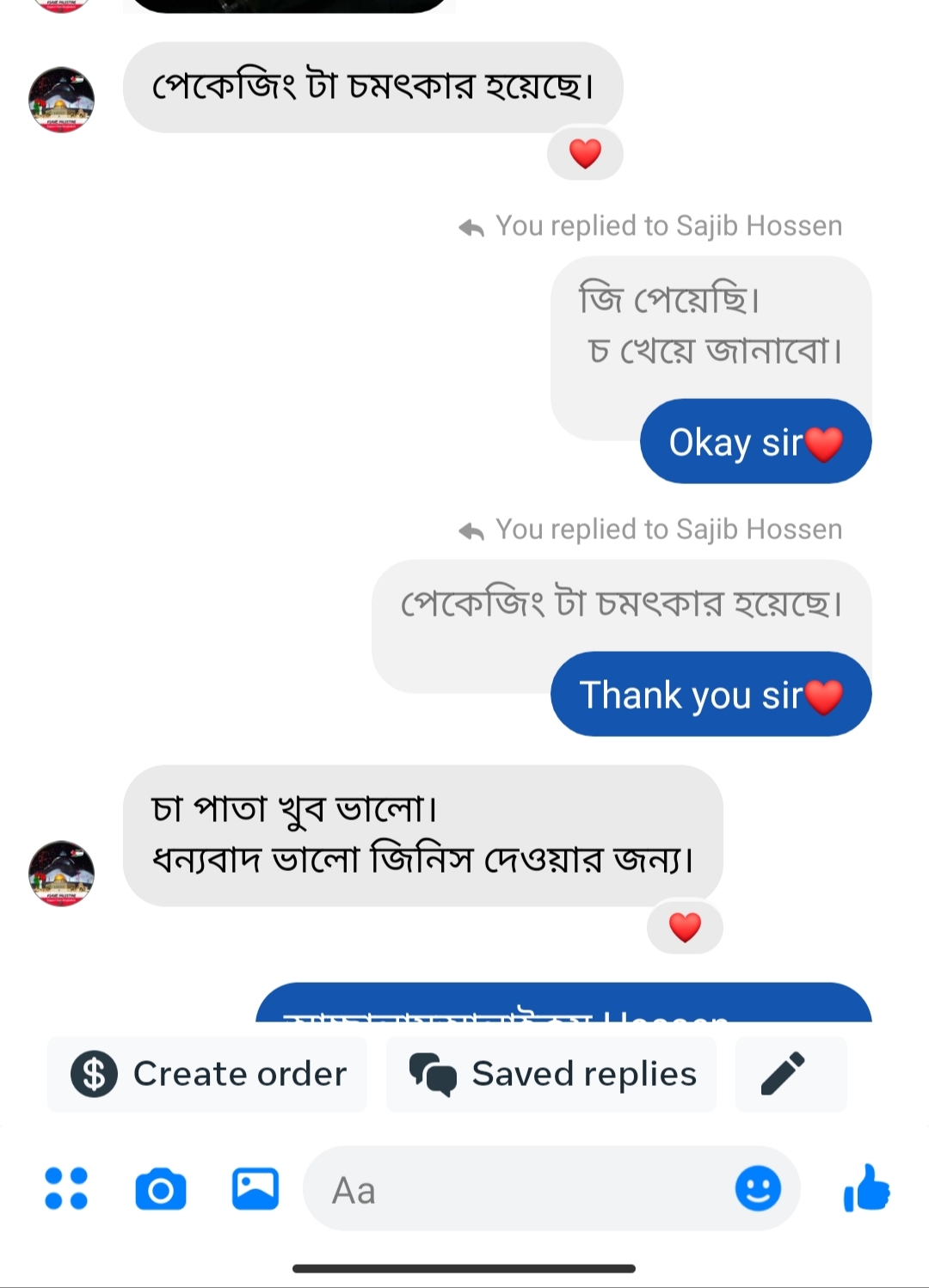929x1288 pixels.
Task: View heart reaction on the packaging message
Action: click(585, 154)
